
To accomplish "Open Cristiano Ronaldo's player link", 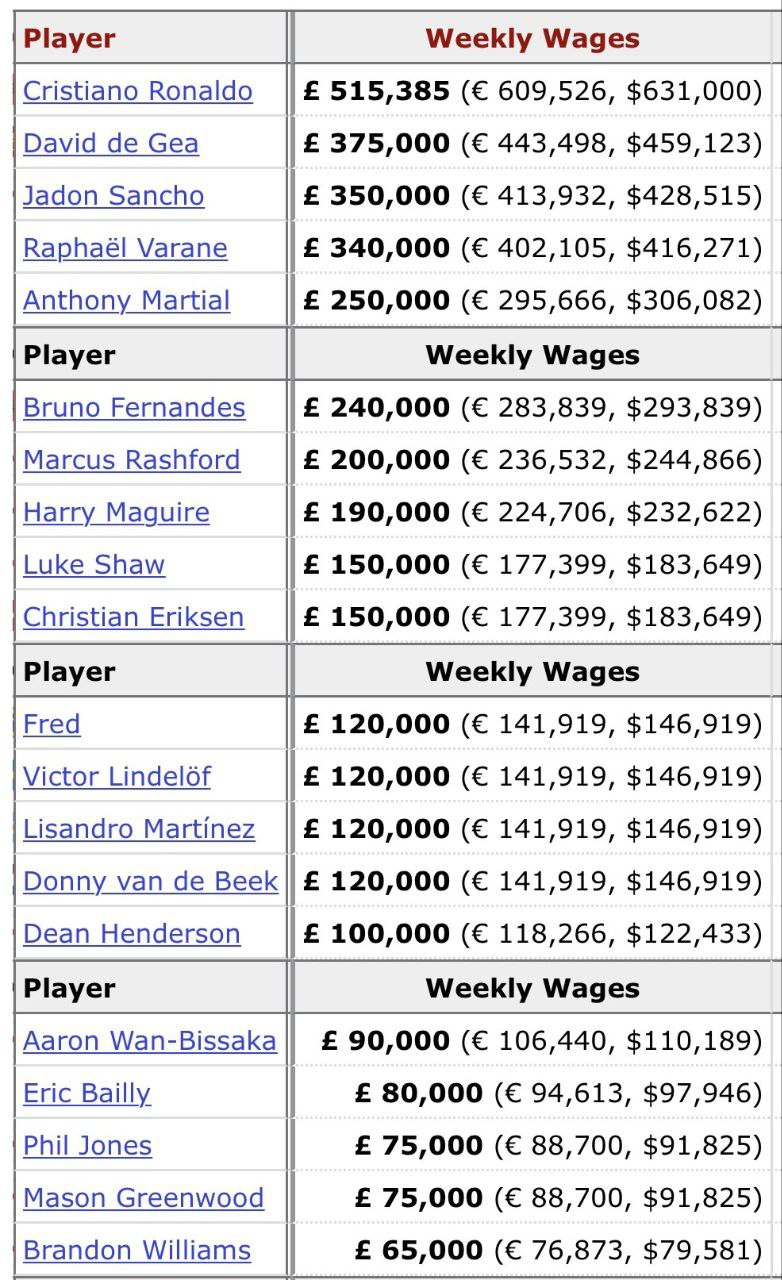I will [x=138, y=91].
